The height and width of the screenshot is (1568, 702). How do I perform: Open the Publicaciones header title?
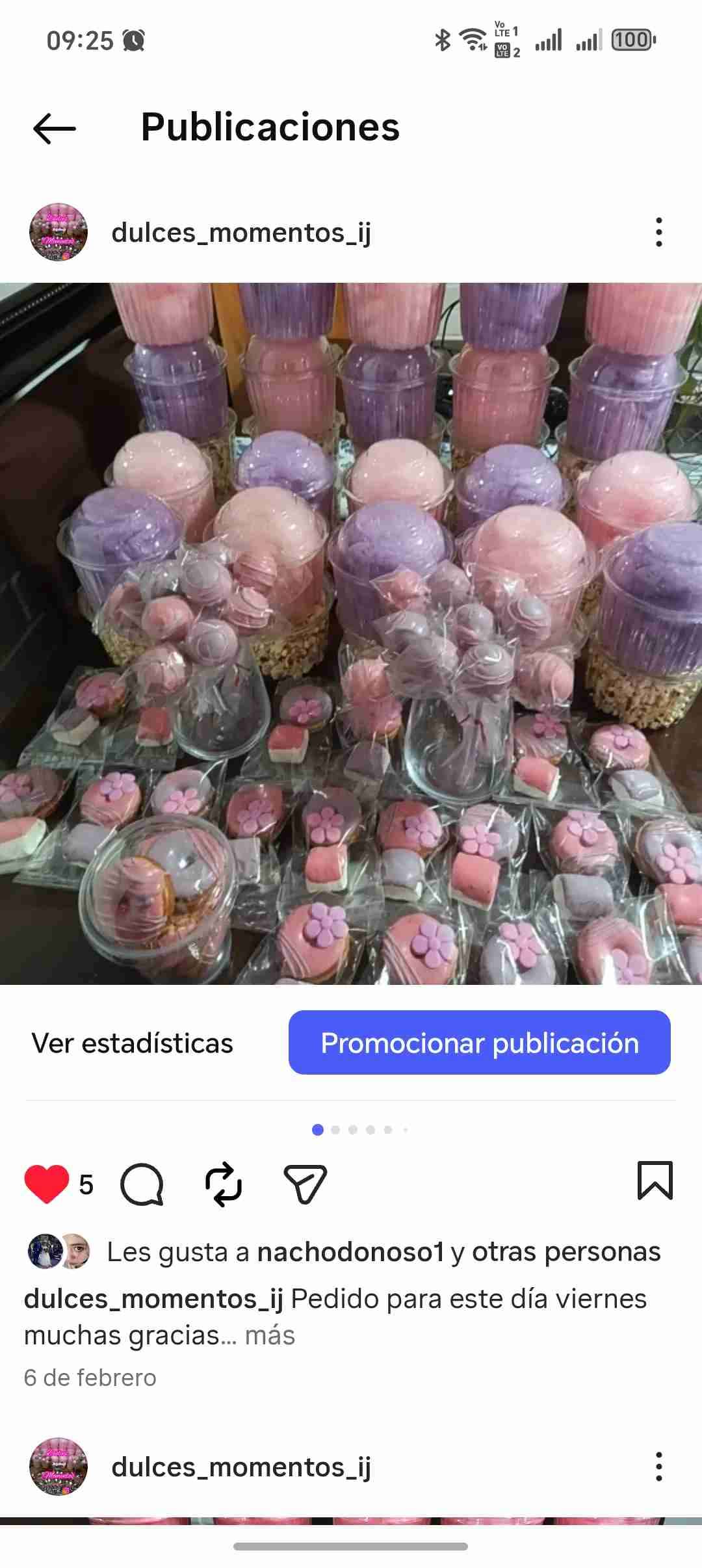click(270, 127)
